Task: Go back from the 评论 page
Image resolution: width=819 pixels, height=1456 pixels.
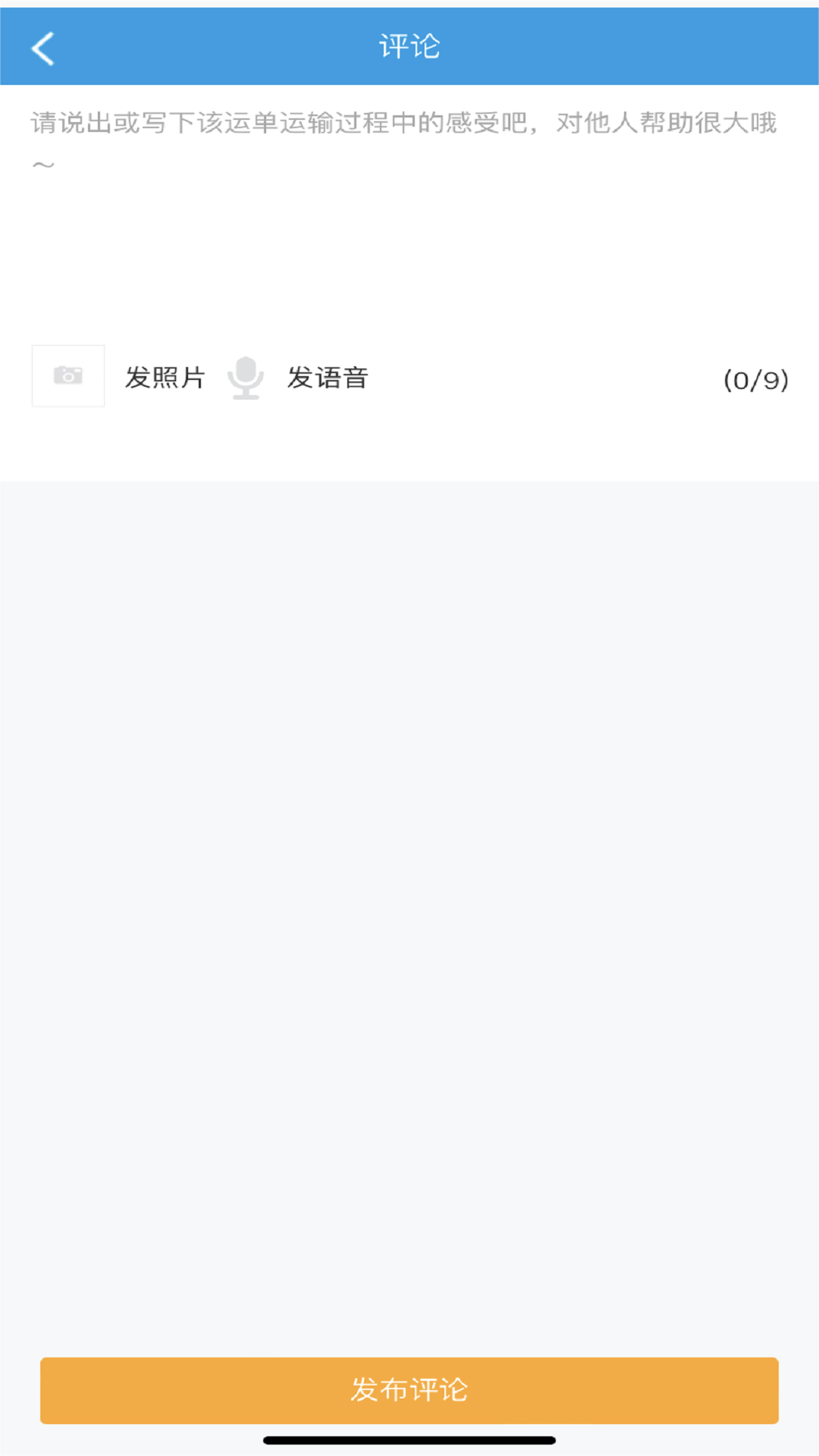Action: pos(43,49)
